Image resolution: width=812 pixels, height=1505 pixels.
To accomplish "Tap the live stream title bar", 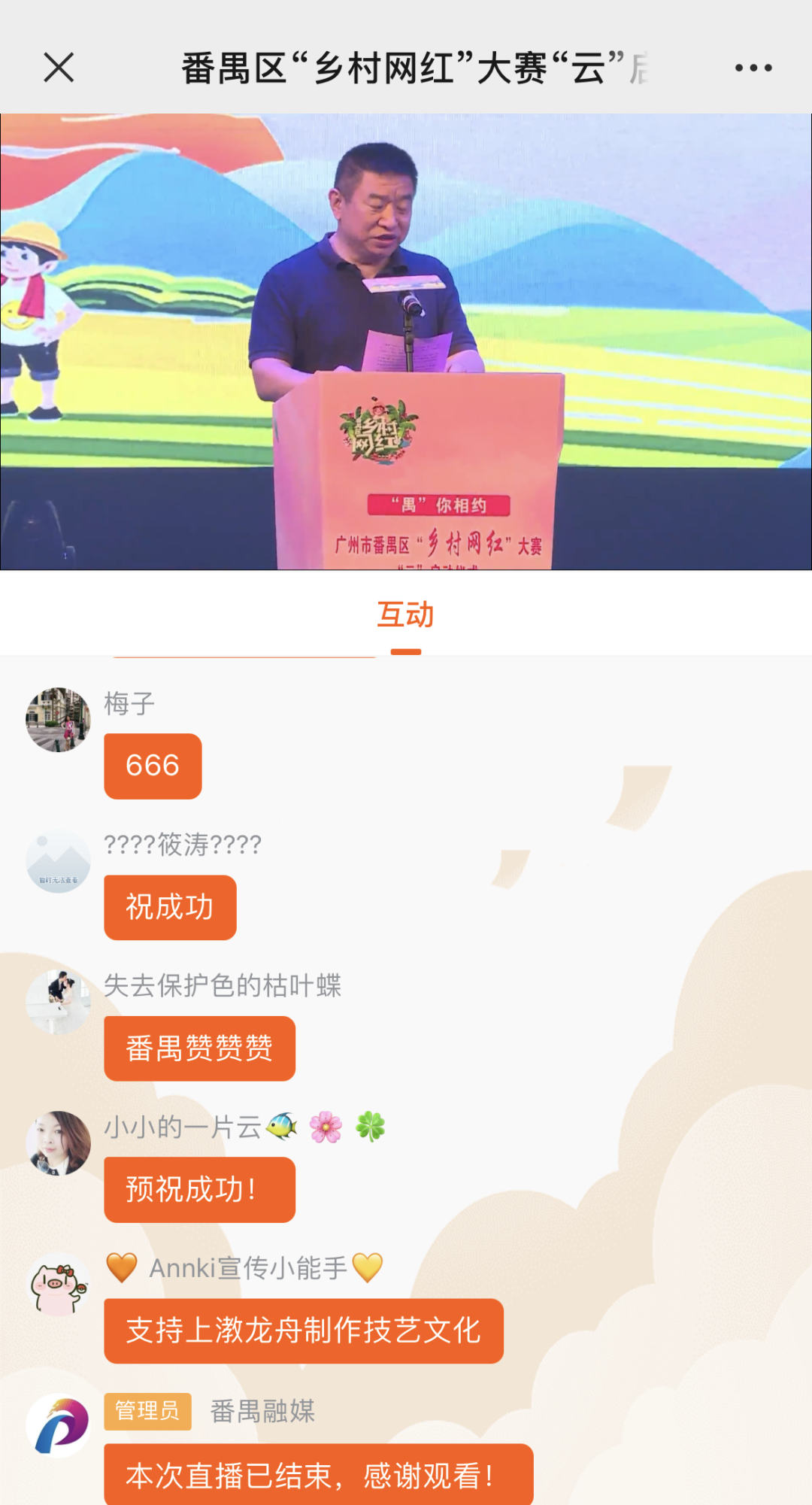I will pyautogui.click(x=406, y=68).
